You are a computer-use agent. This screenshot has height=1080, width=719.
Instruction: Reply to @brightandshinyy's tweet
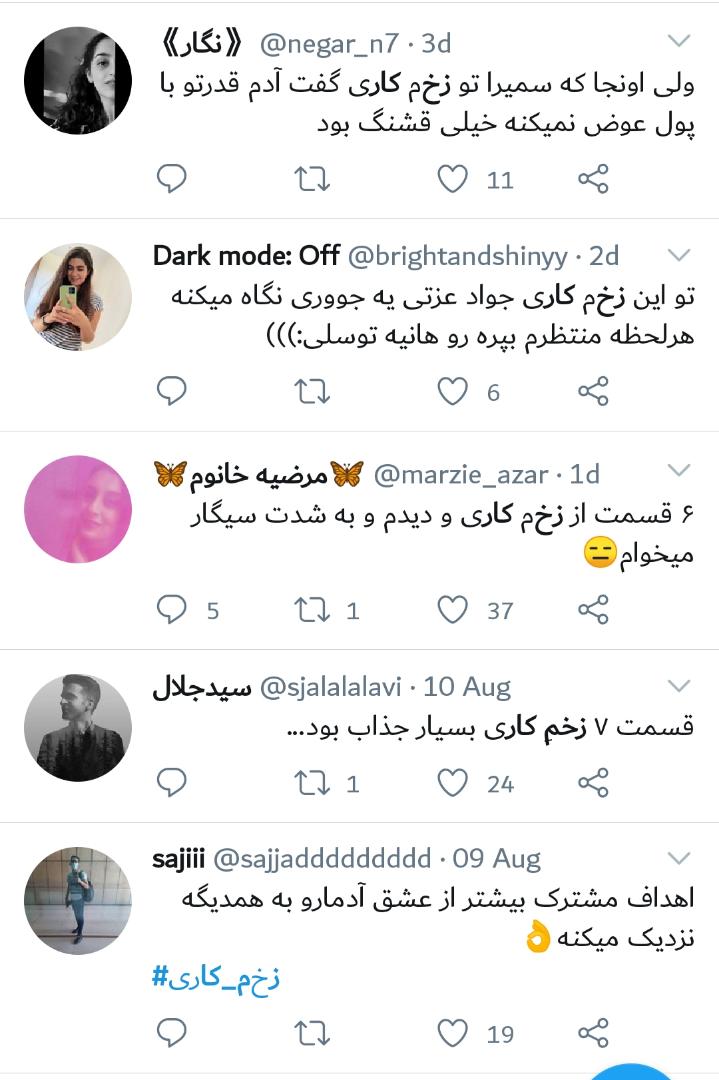tap(172, 391)
